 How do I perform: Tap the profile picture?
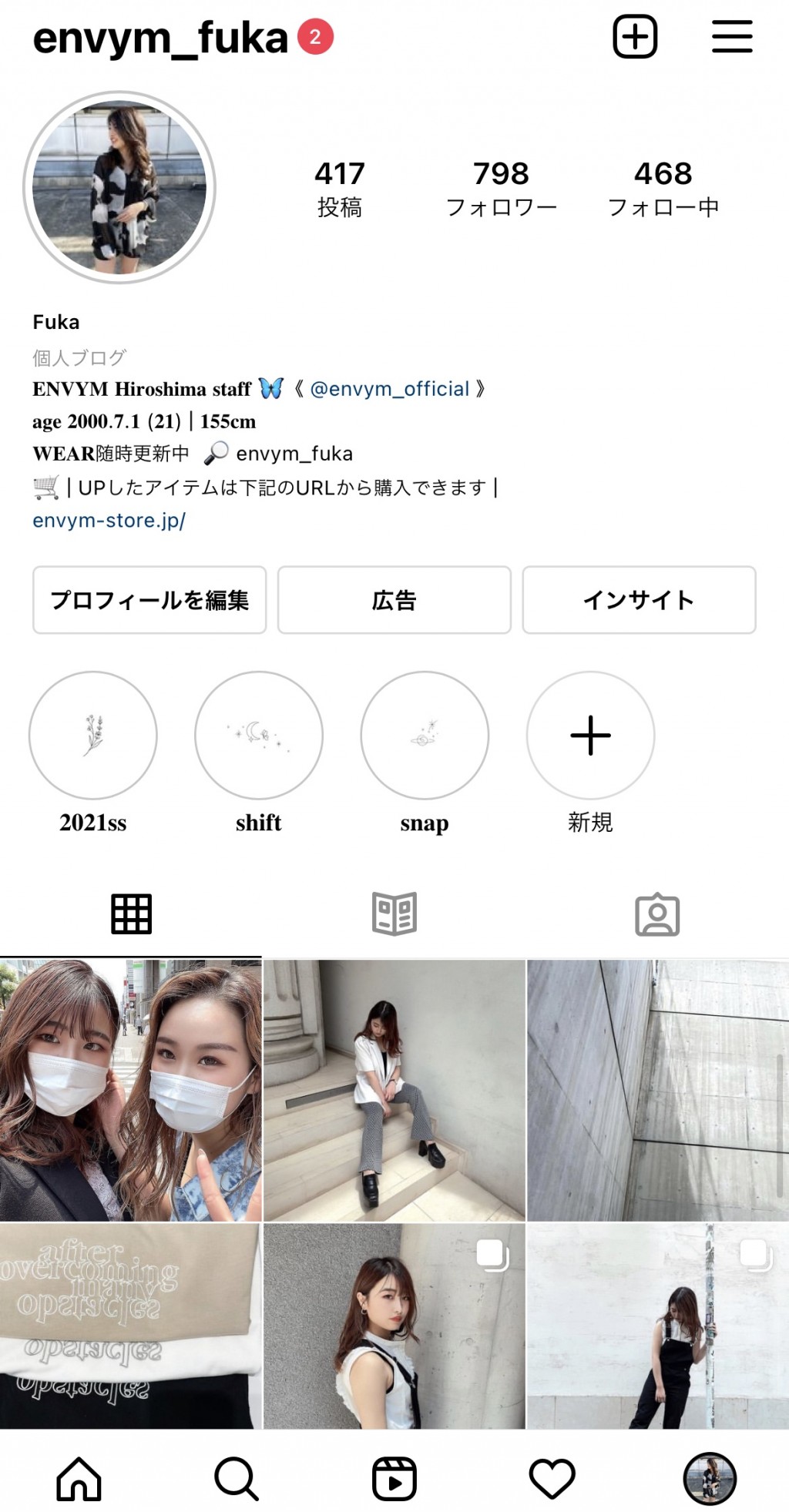tap(119, 187)
